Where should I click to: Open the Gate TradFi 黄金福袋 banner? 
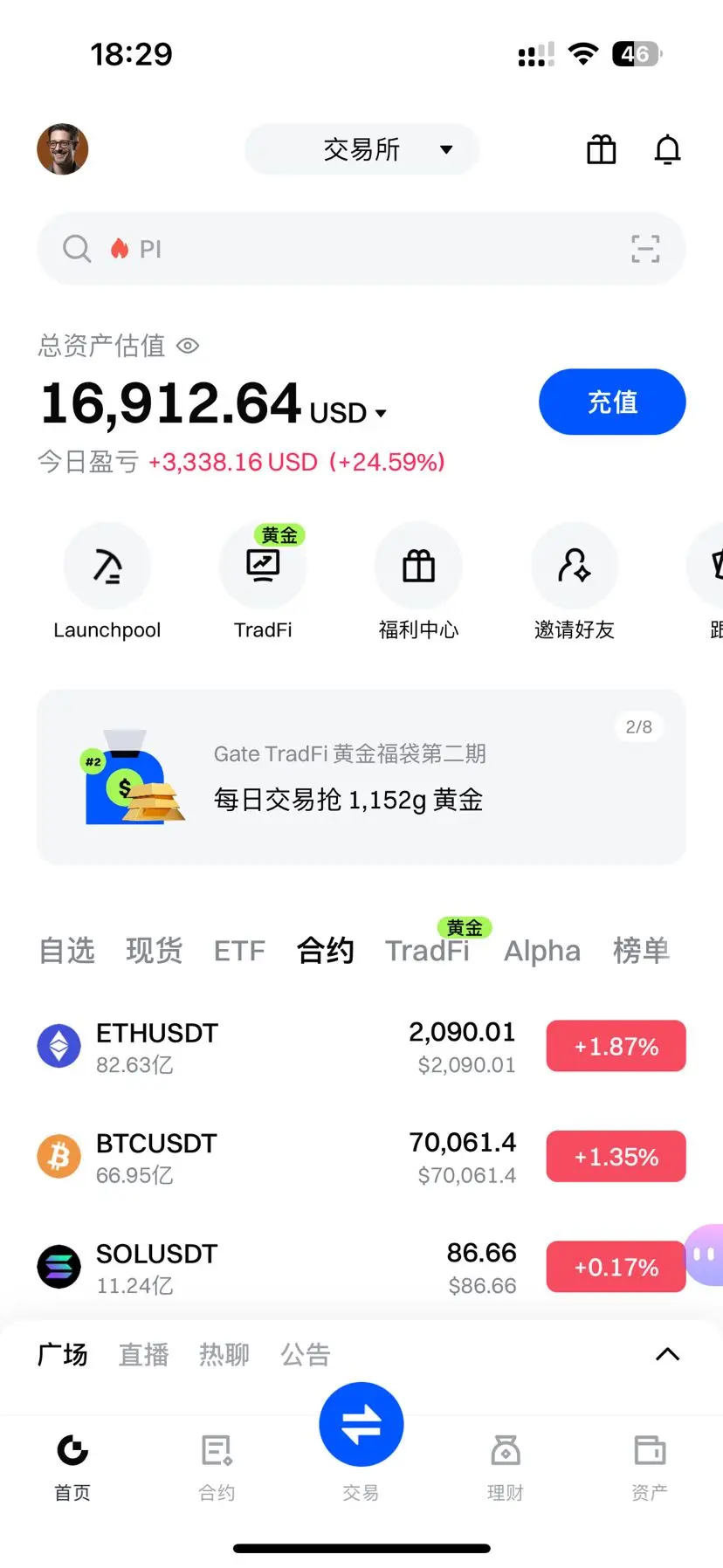click(361, 777)
